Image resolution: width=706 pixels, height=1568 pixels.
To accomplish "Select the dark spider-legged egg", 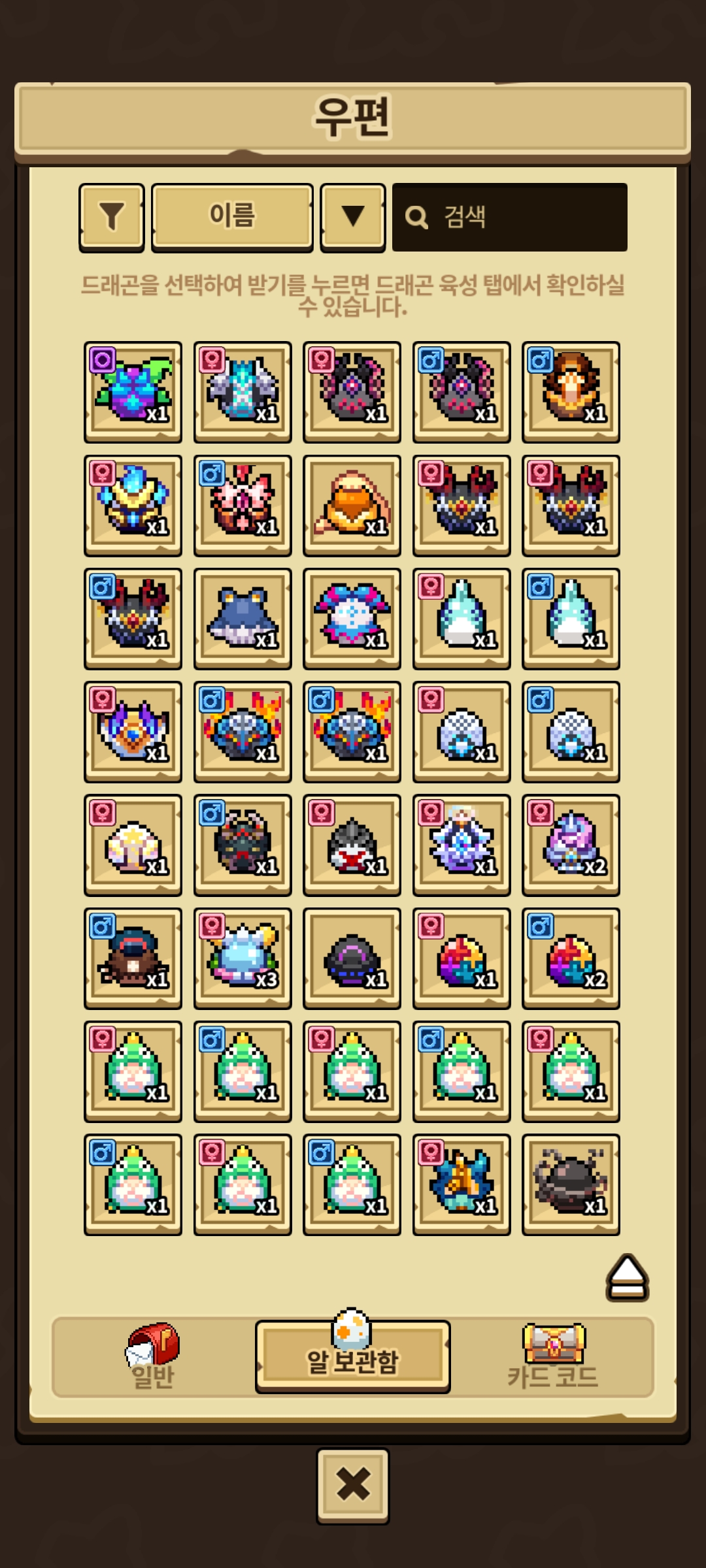I will [x=571, y=1183].
